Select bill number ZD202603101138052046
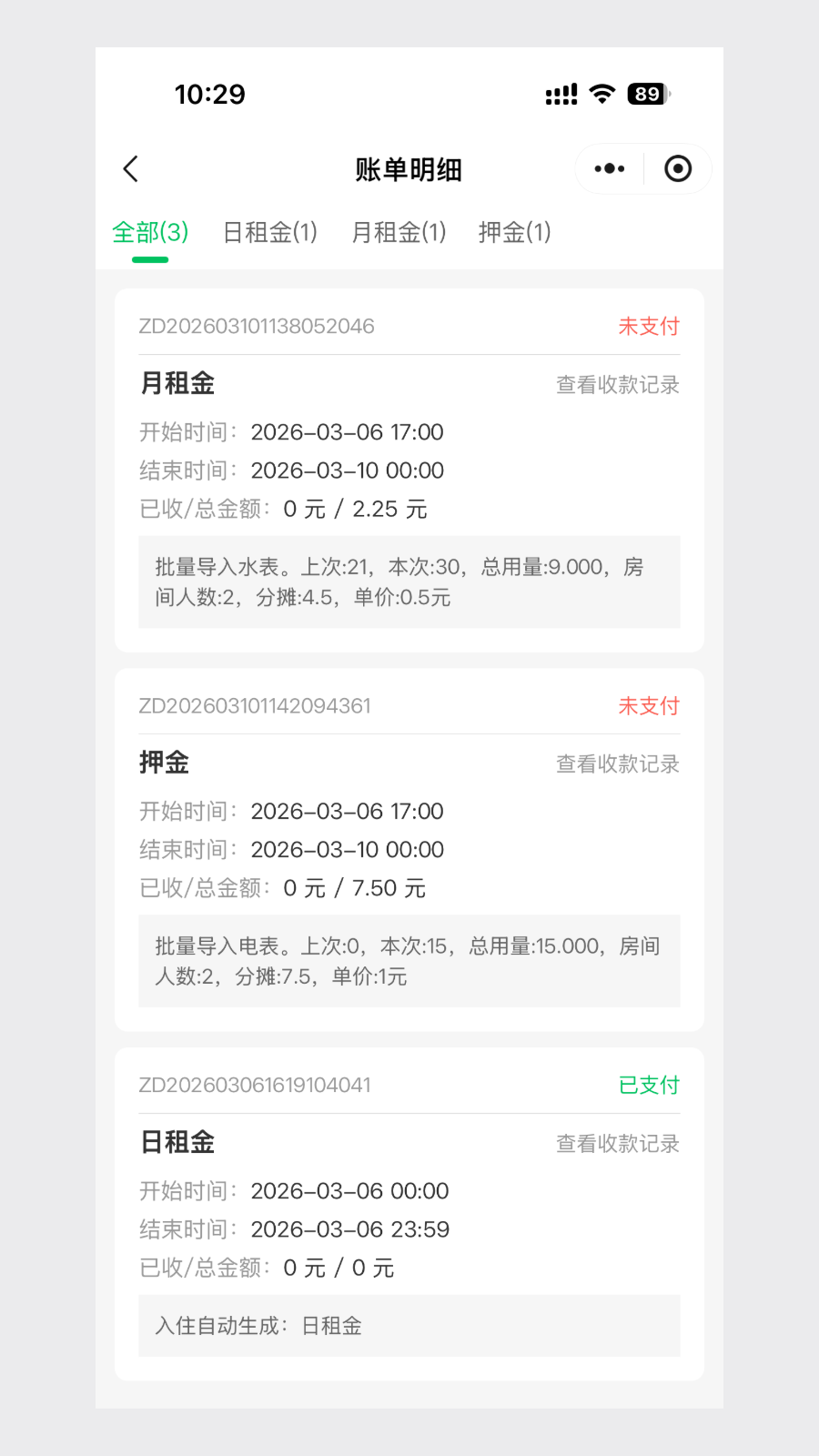Viewport: 819px width, 1456px height. [257, 326]
